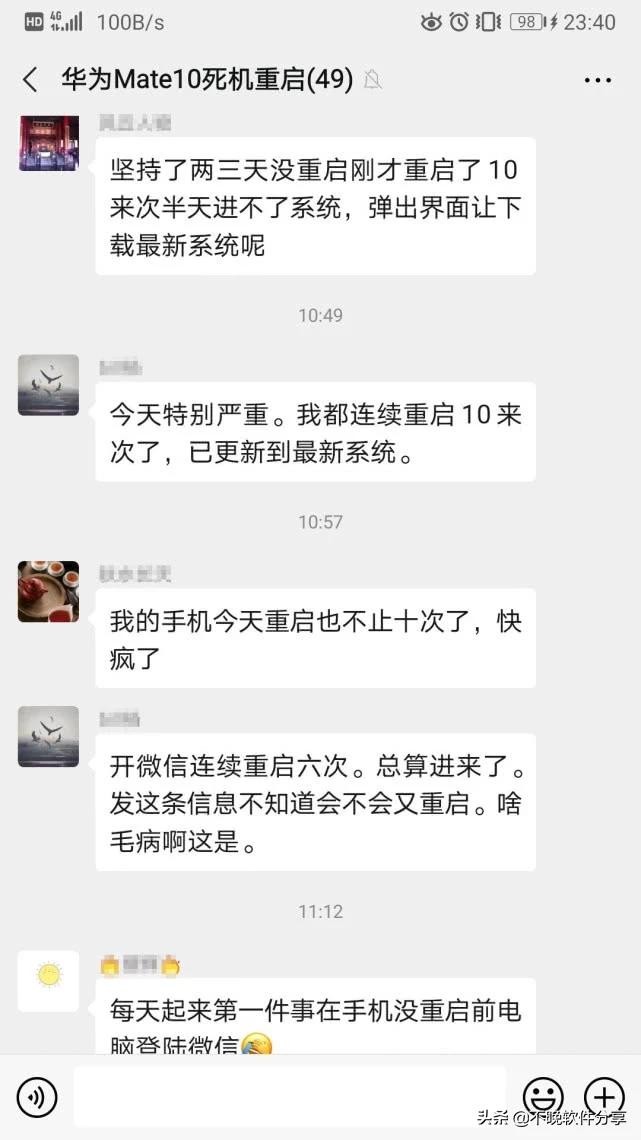Switch to voice message input
Screen dimensions: 641x1140
coord(37,1098)
